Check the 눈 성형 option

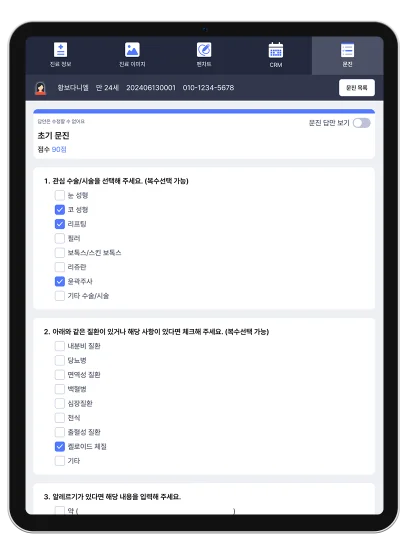pyautogui.click(x=60, y=195)
